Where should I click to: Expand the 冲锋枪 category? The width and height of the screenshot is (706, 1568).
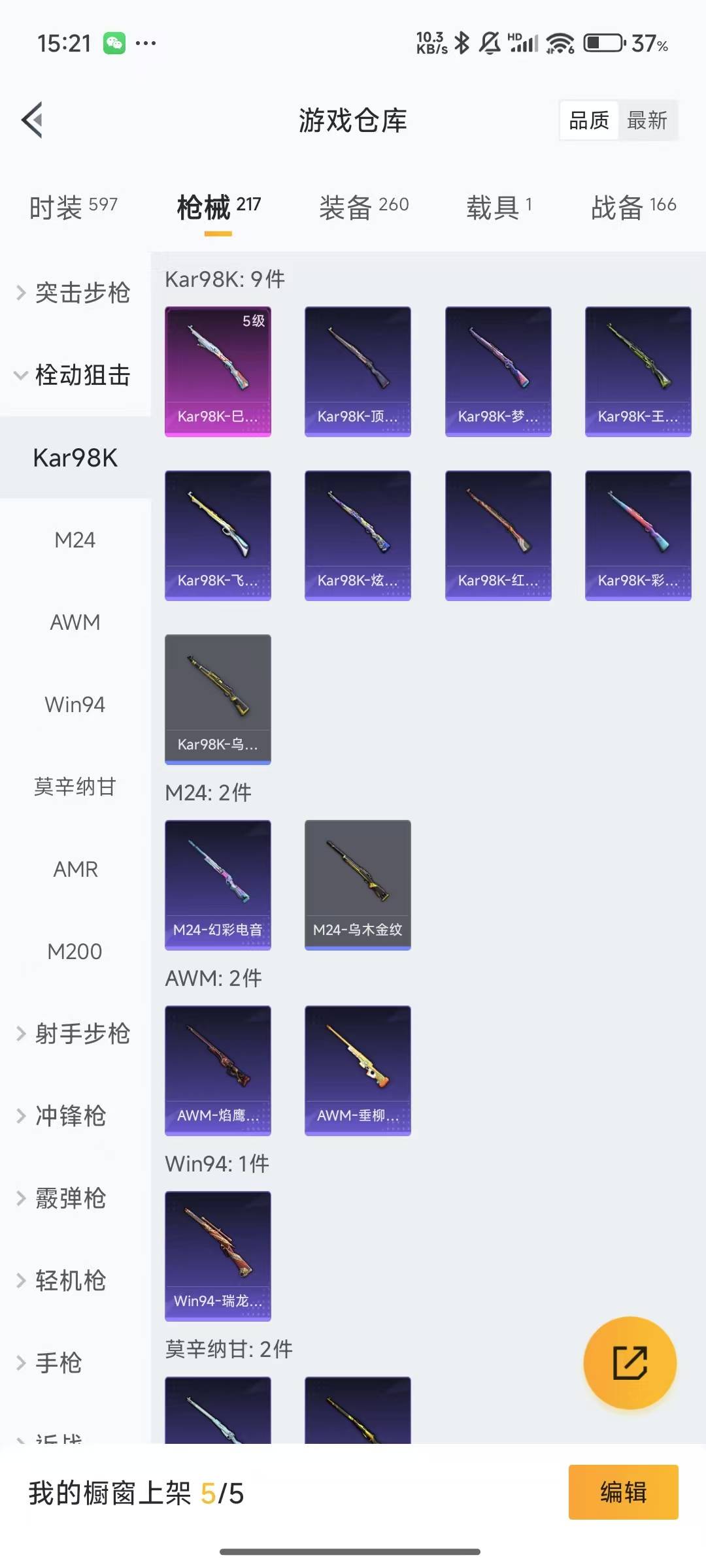pos(71,1116)
